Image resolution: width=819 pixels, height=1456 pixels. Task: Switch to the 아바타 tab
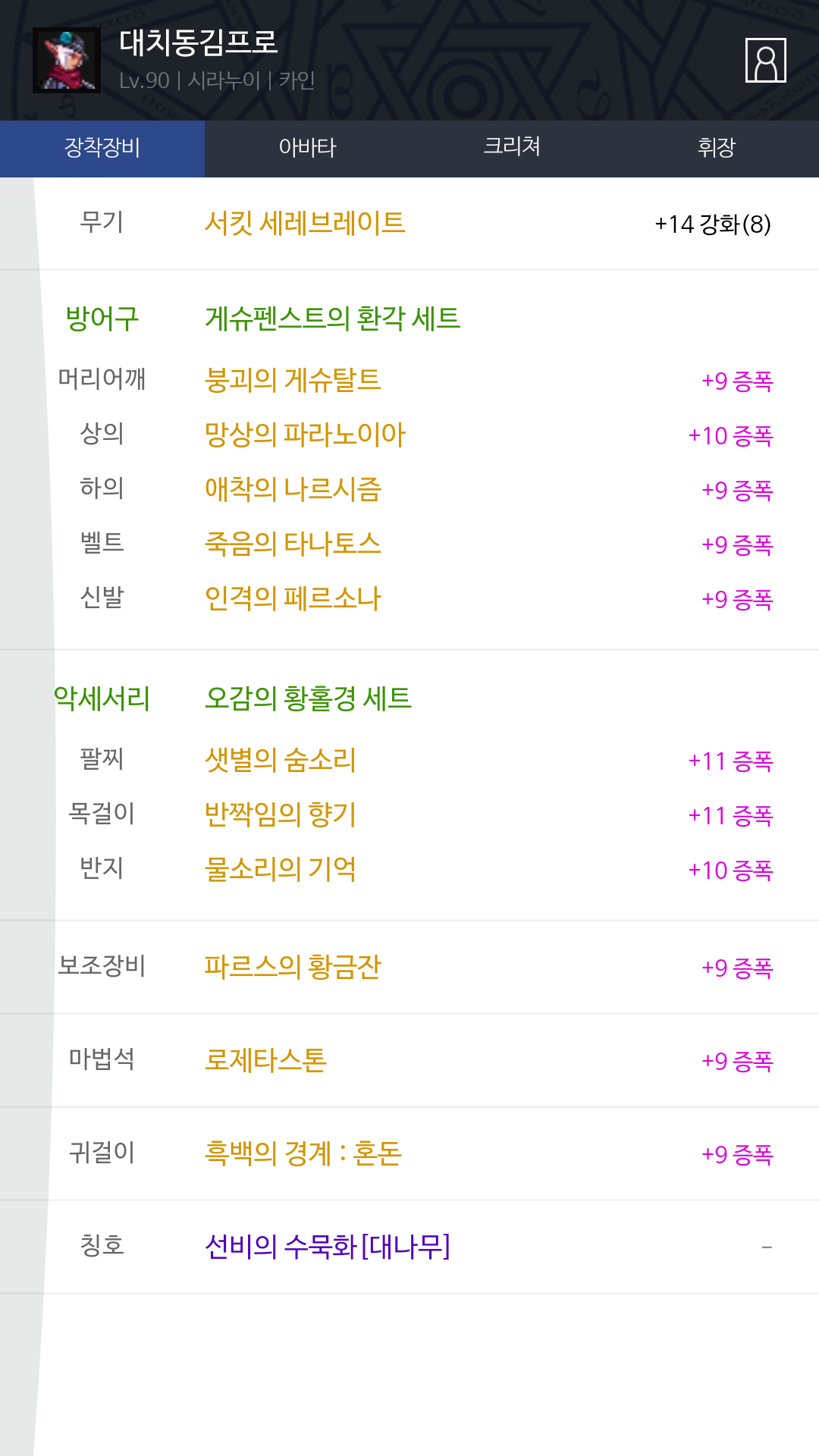pos(307,149)
